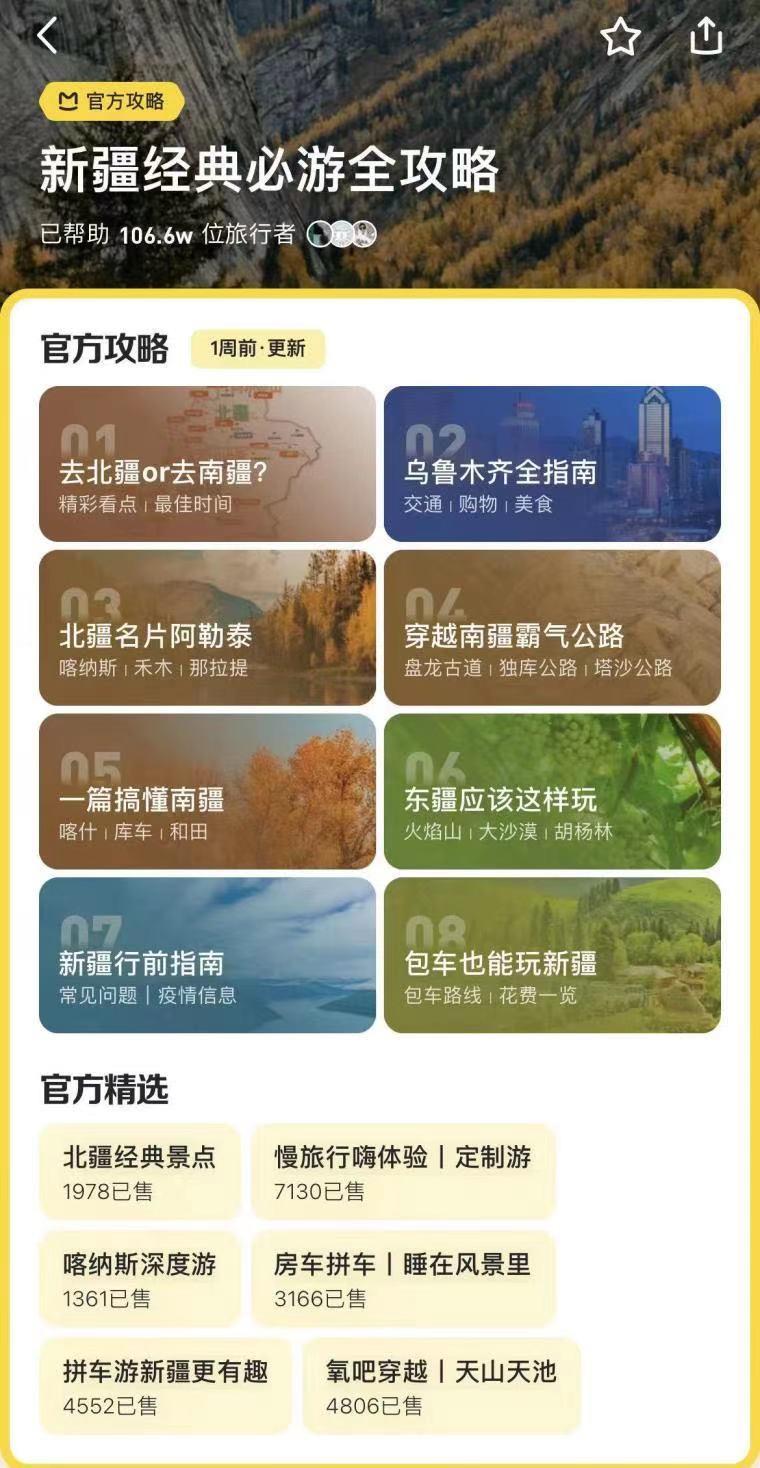Choose the 喀纳斯深度游 chip
This screenshot has height=1468, width=760.
click(x=140, y=1279)
